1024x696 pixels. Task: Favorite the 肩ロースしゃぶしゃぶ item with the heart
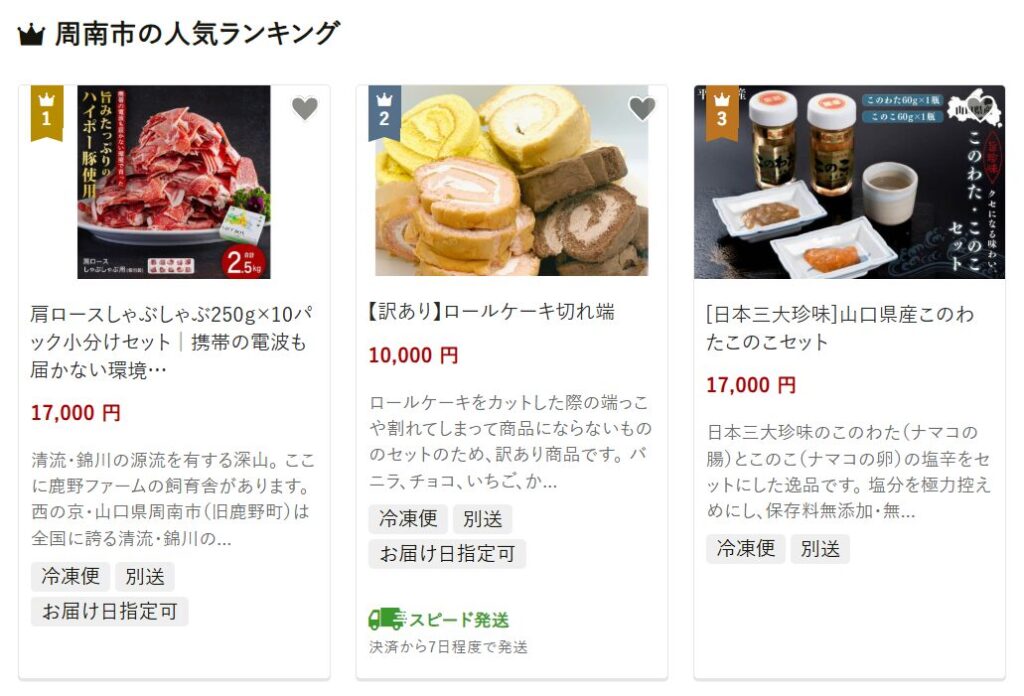[304, 109]
